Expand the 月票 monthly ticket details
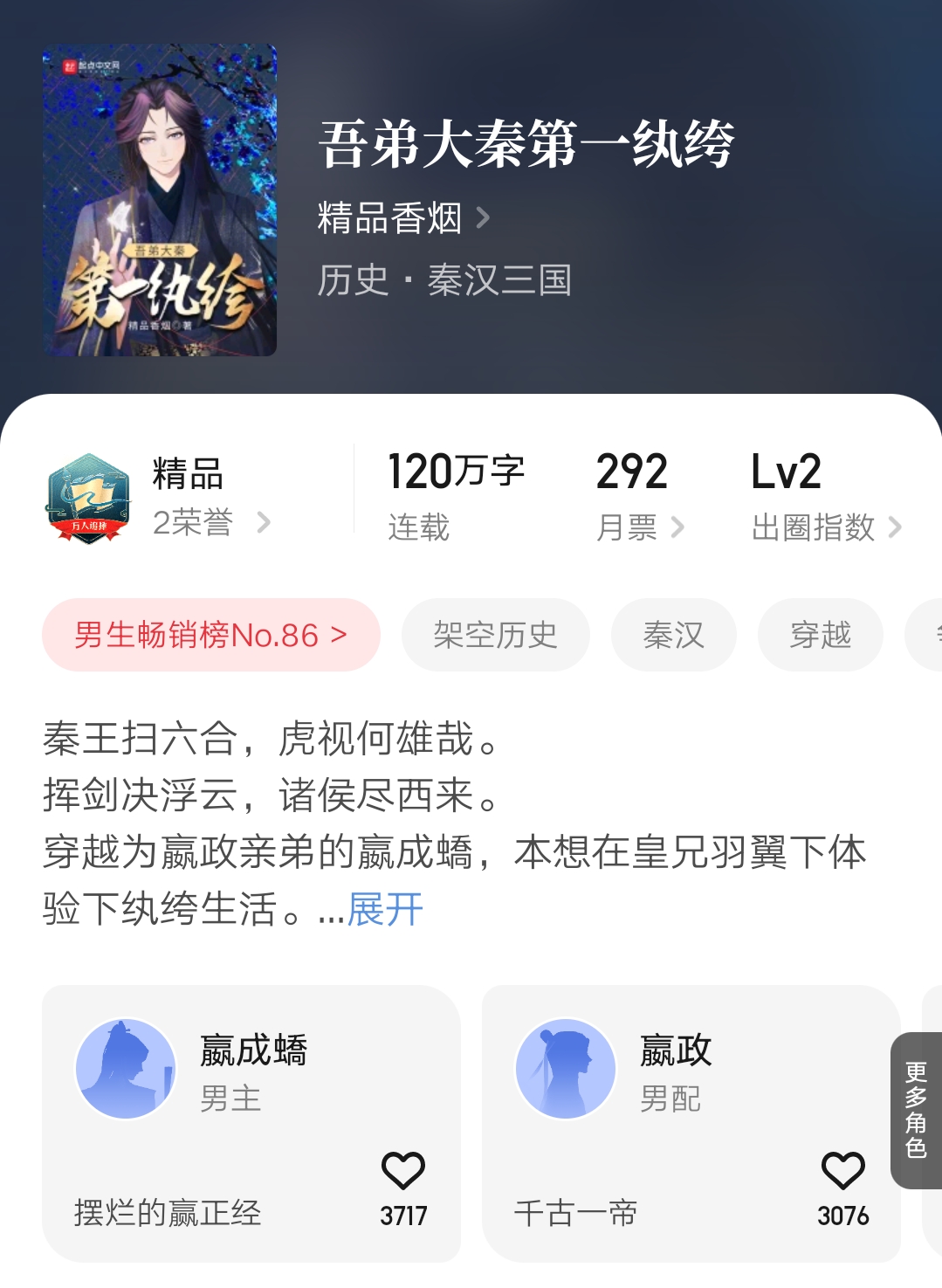Image resolution: width=942 pixels, height=1288 pixels. [636, 527]
